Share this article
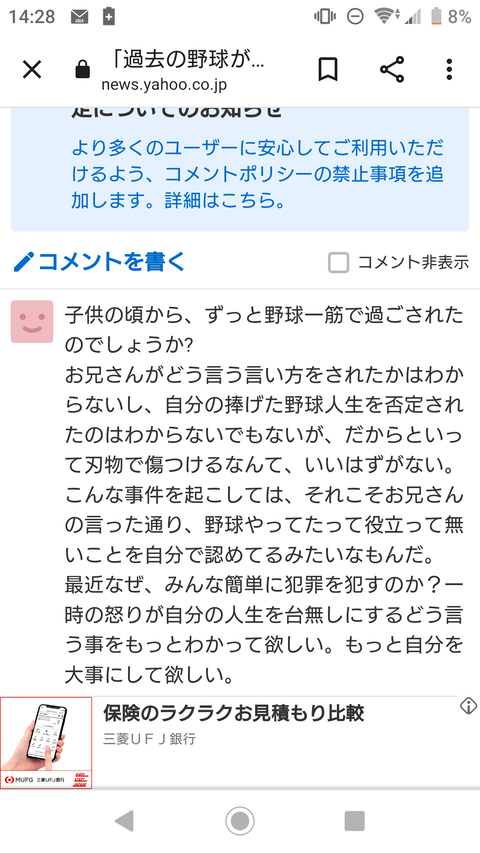 pyautogui.click(x=392, y=70)
